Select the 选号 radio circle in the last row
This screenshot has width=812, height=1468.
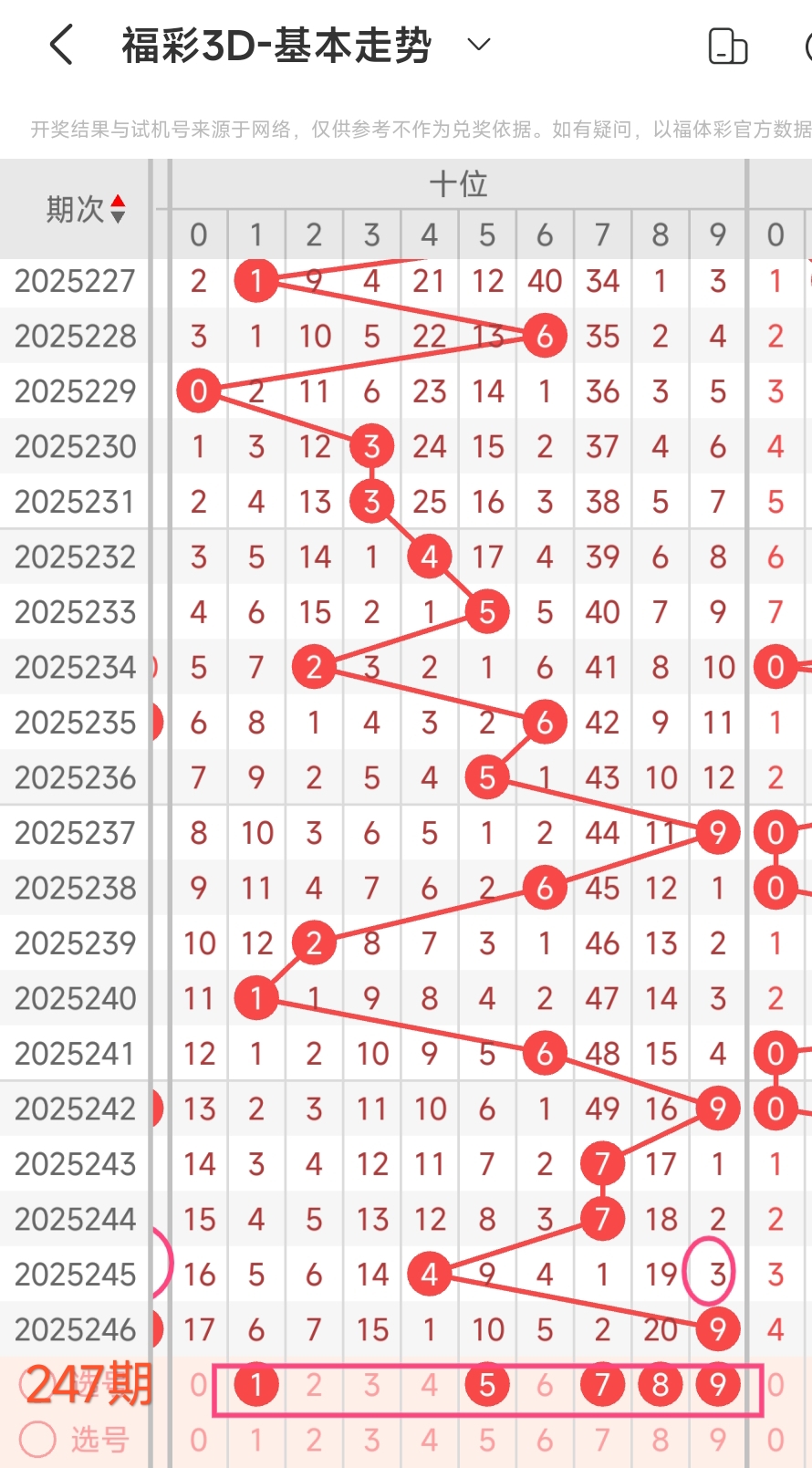click(x=38, y=1440)
